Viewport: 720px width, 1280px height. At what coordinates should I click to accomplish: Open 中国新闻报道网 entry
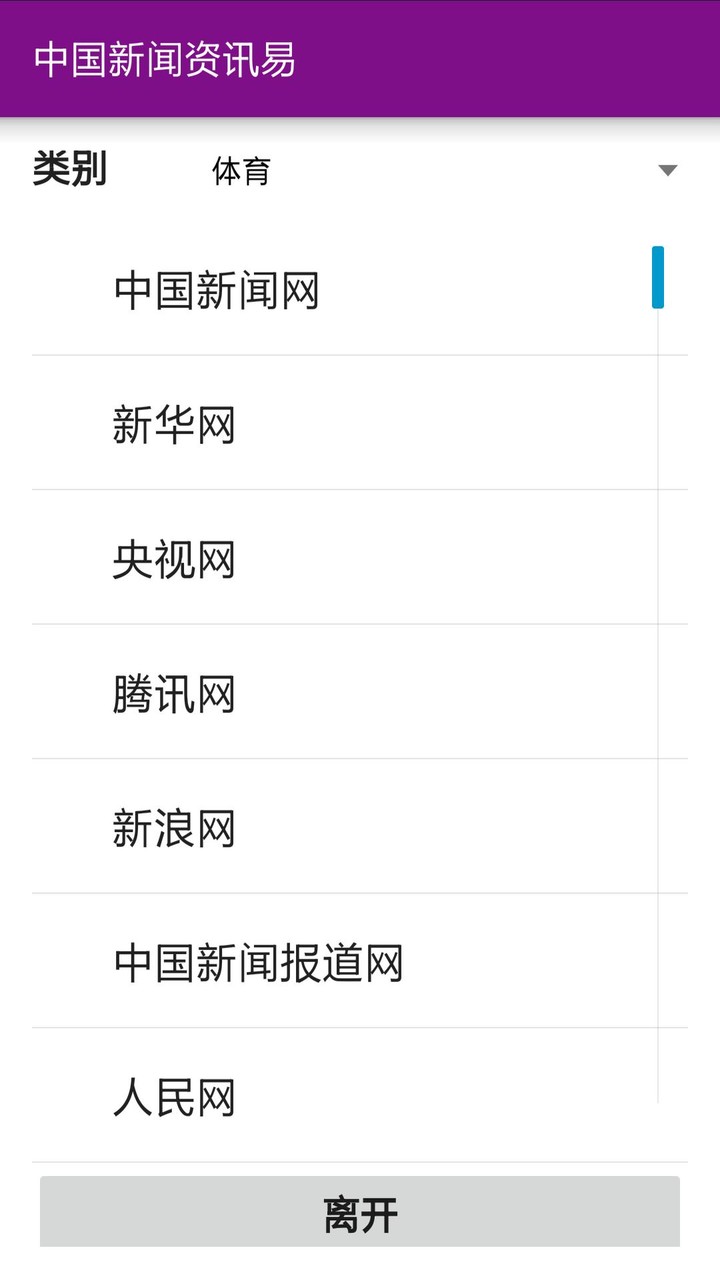point(260,961)
